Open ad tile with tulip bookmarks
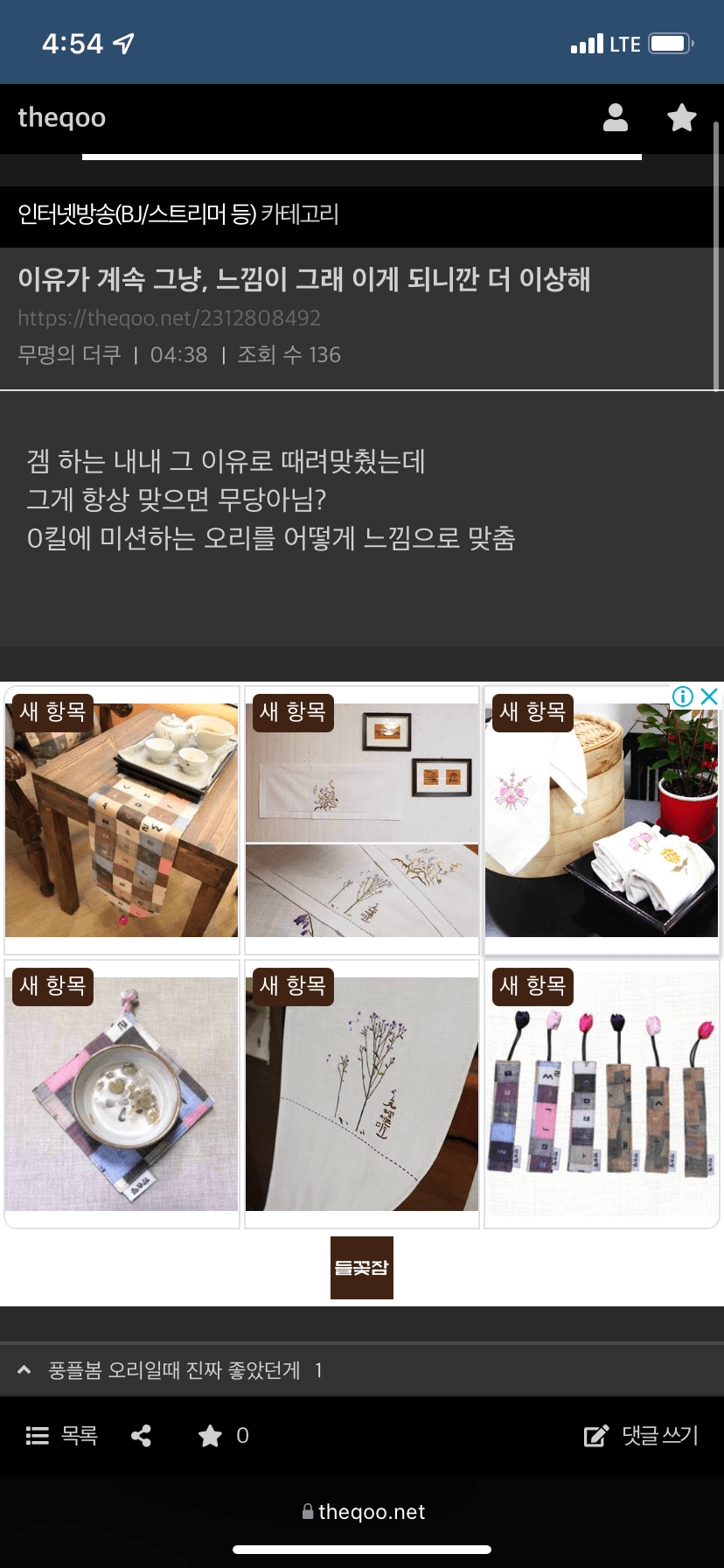 (602, 1094)
